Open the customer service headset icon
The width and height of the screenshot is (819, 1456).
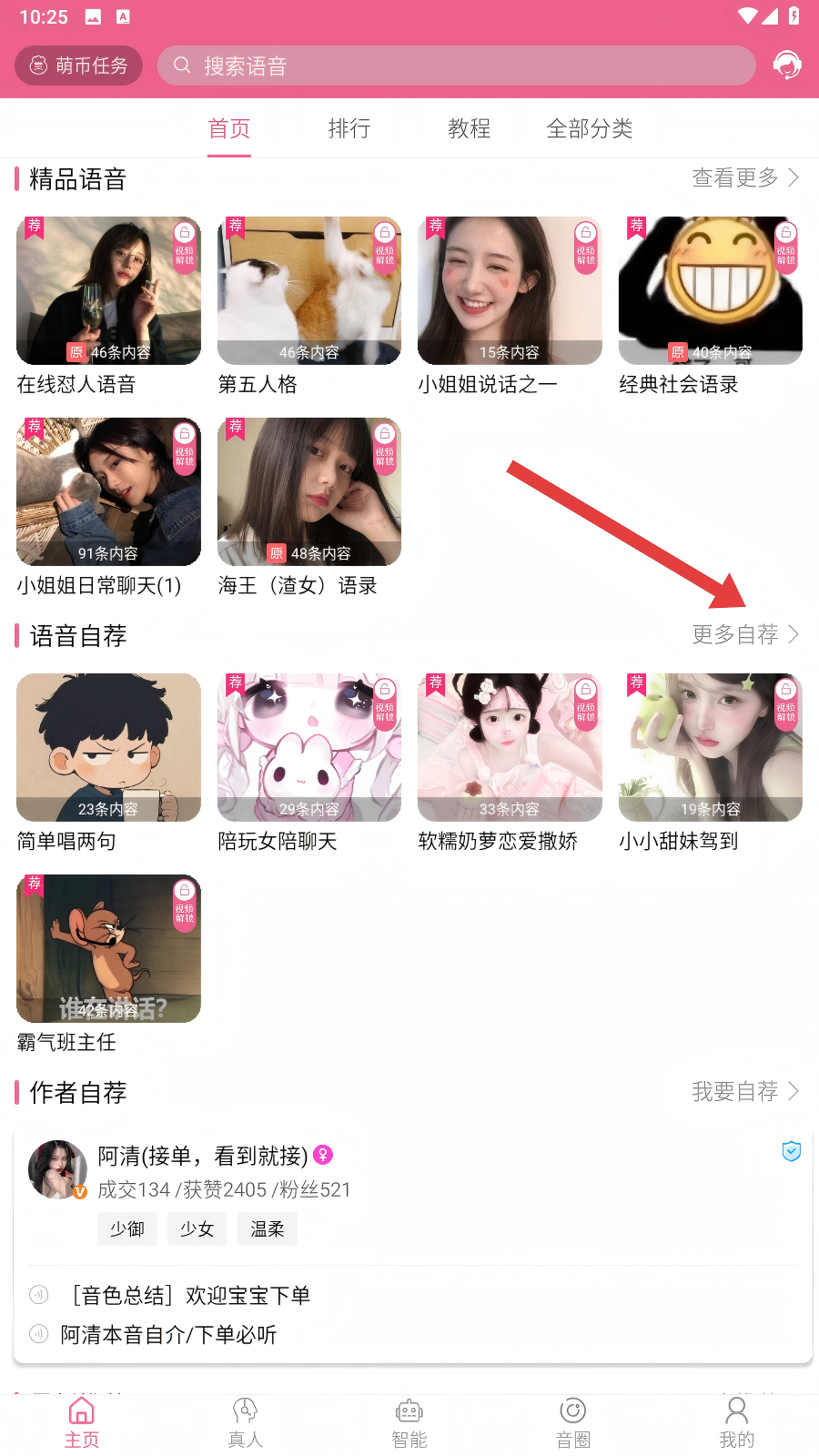pos(786,66)
